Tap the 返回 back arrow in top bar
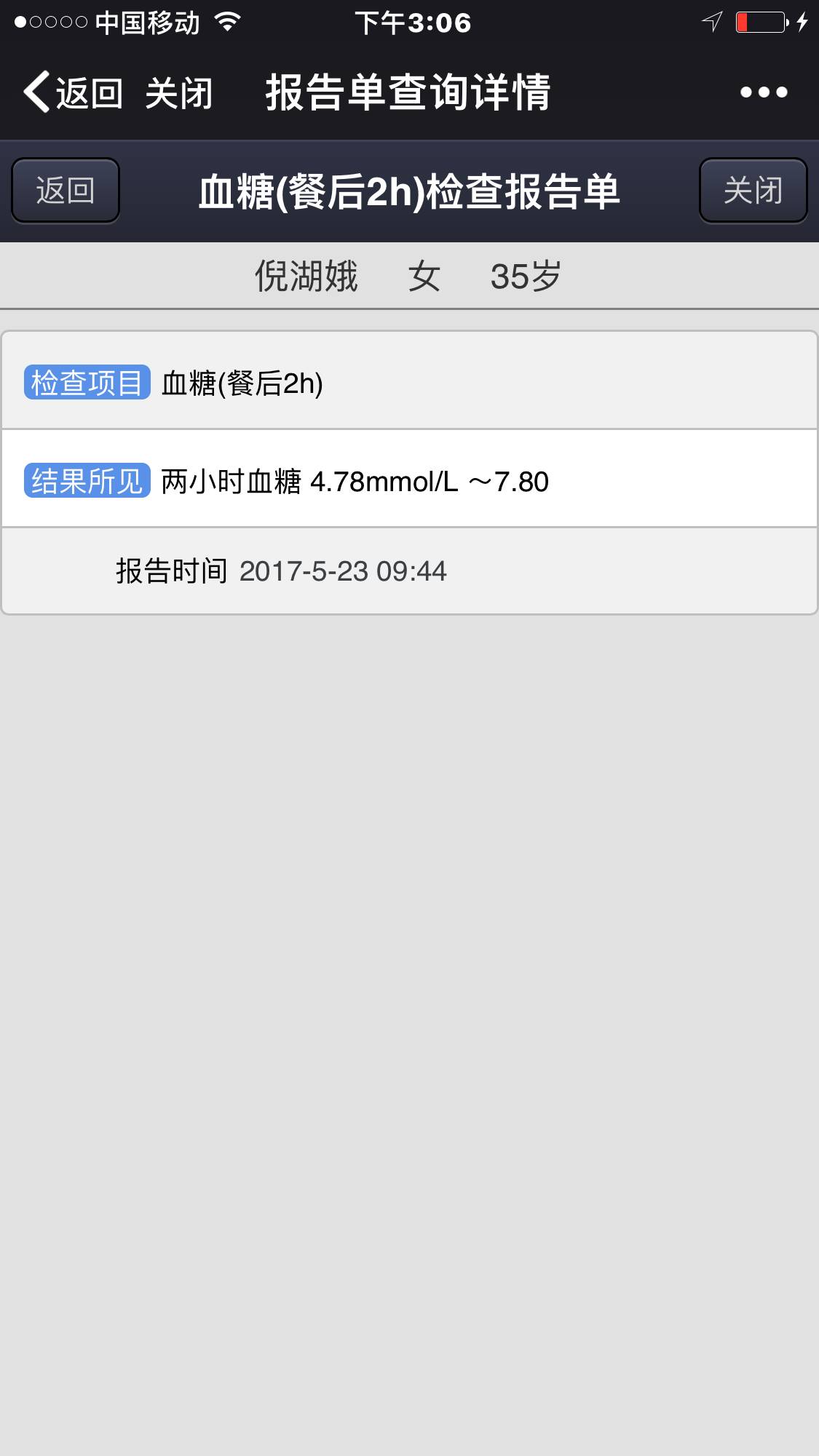Screen dimensions: 819x1456 (x=71, y=92)
